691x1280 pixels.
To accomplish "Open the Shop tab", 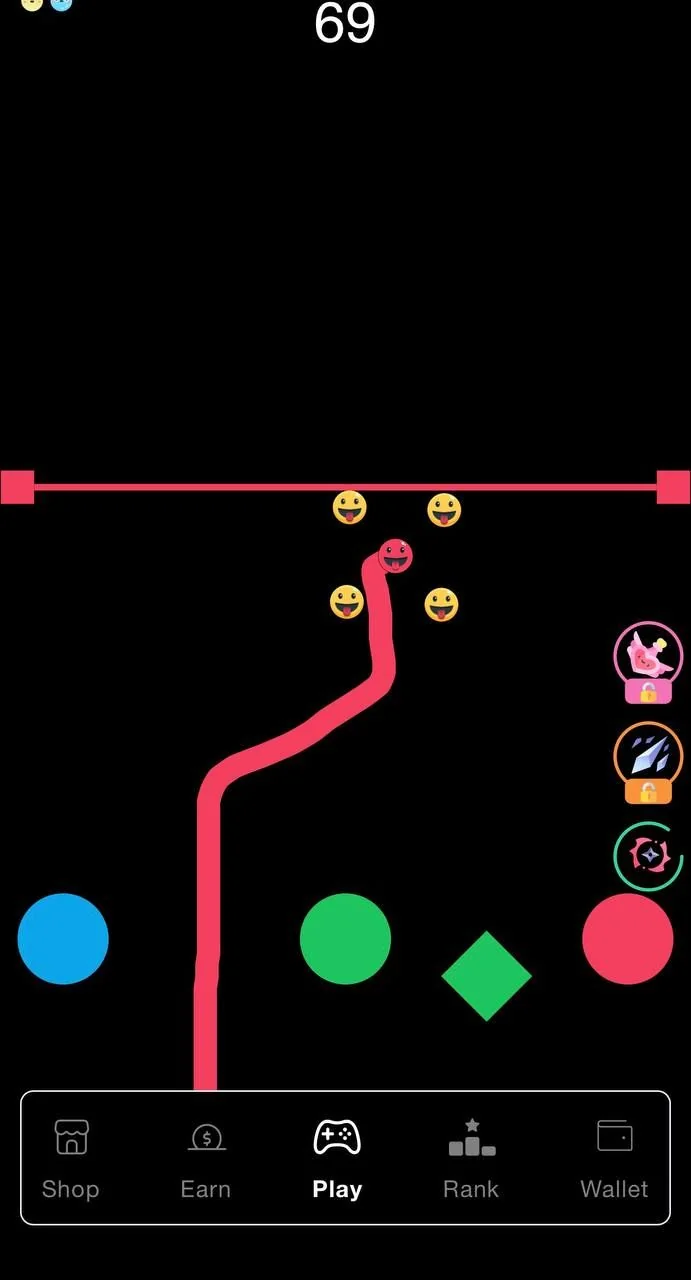I will point(70,1159).
